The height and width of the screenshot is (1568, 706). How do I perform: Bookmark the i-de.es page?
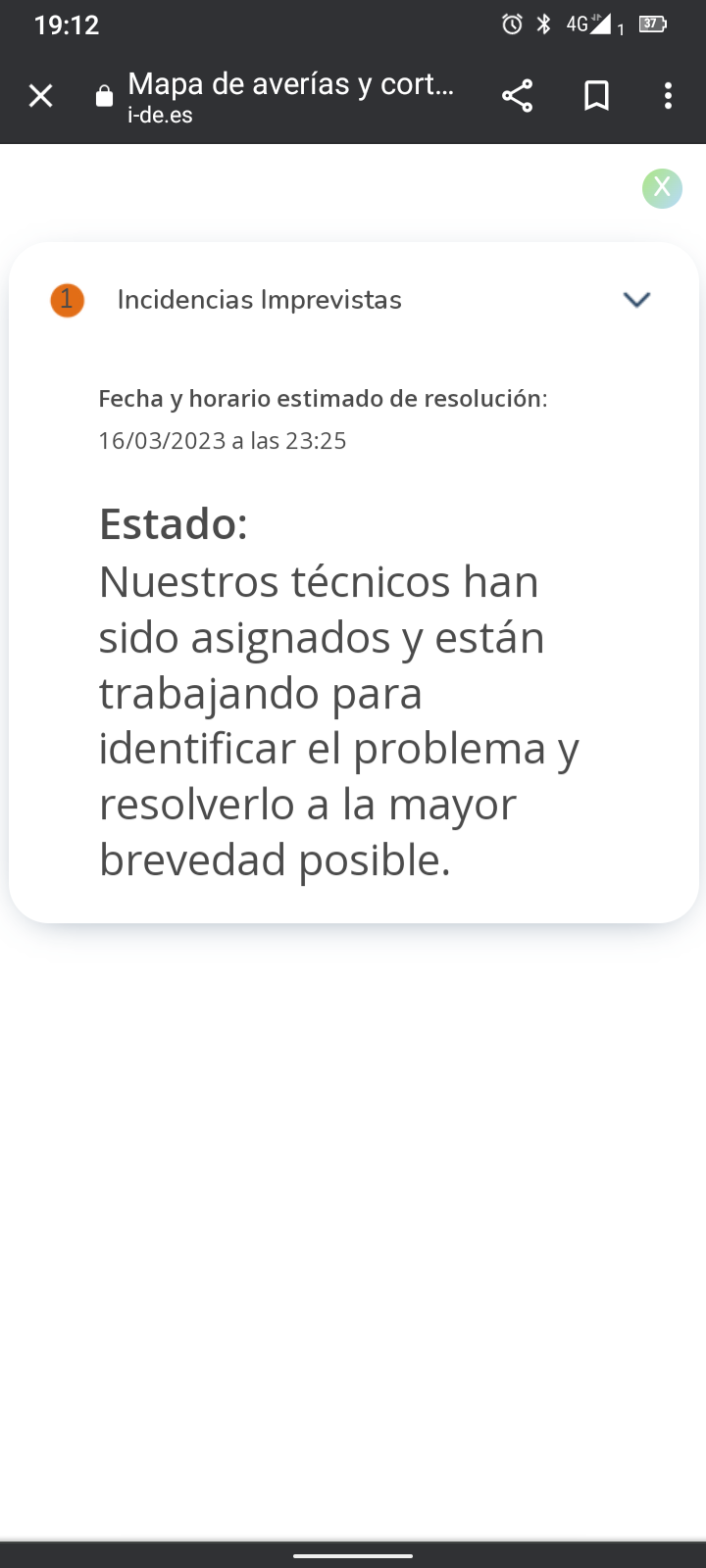click(x=596, y=96)
